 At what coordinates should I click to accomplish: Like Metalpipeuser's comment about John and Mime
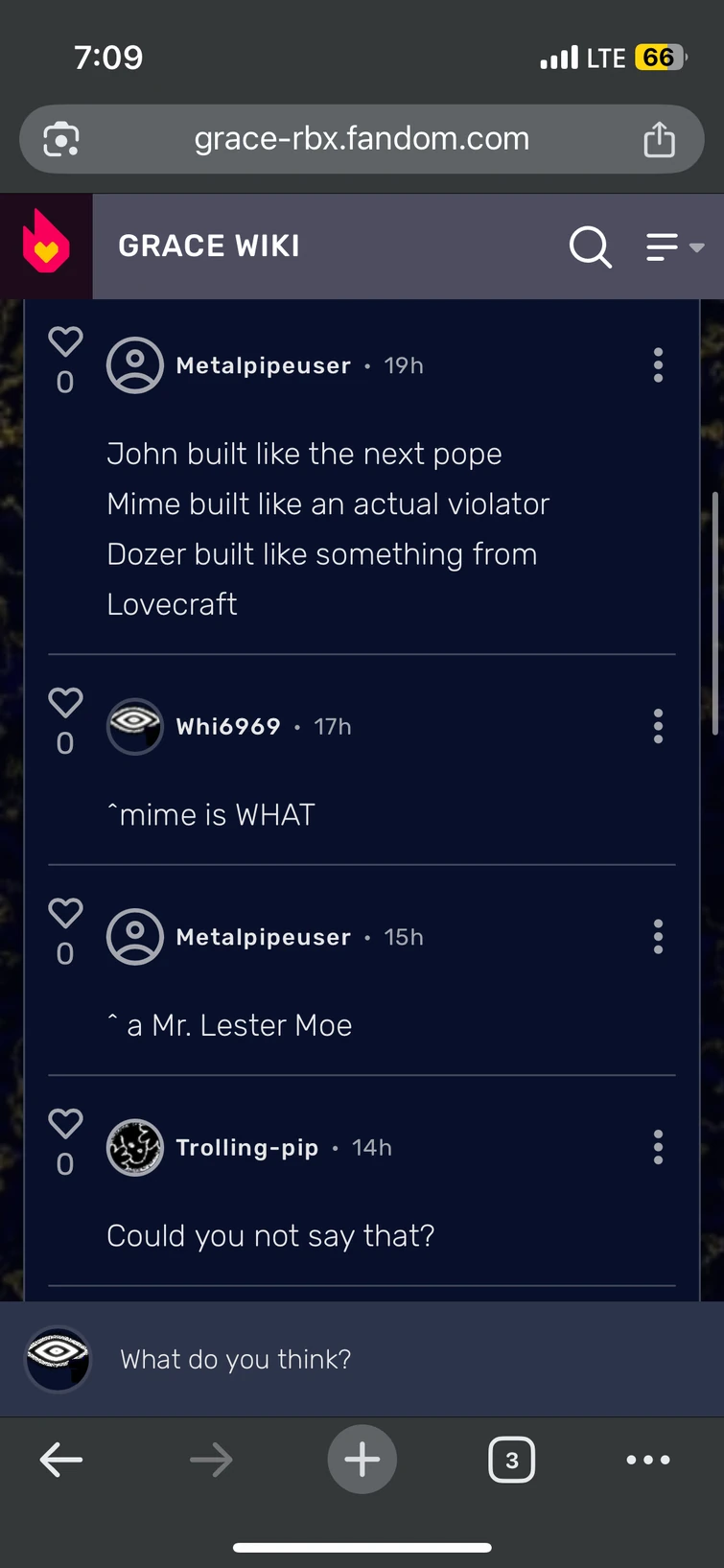point(64,343)
